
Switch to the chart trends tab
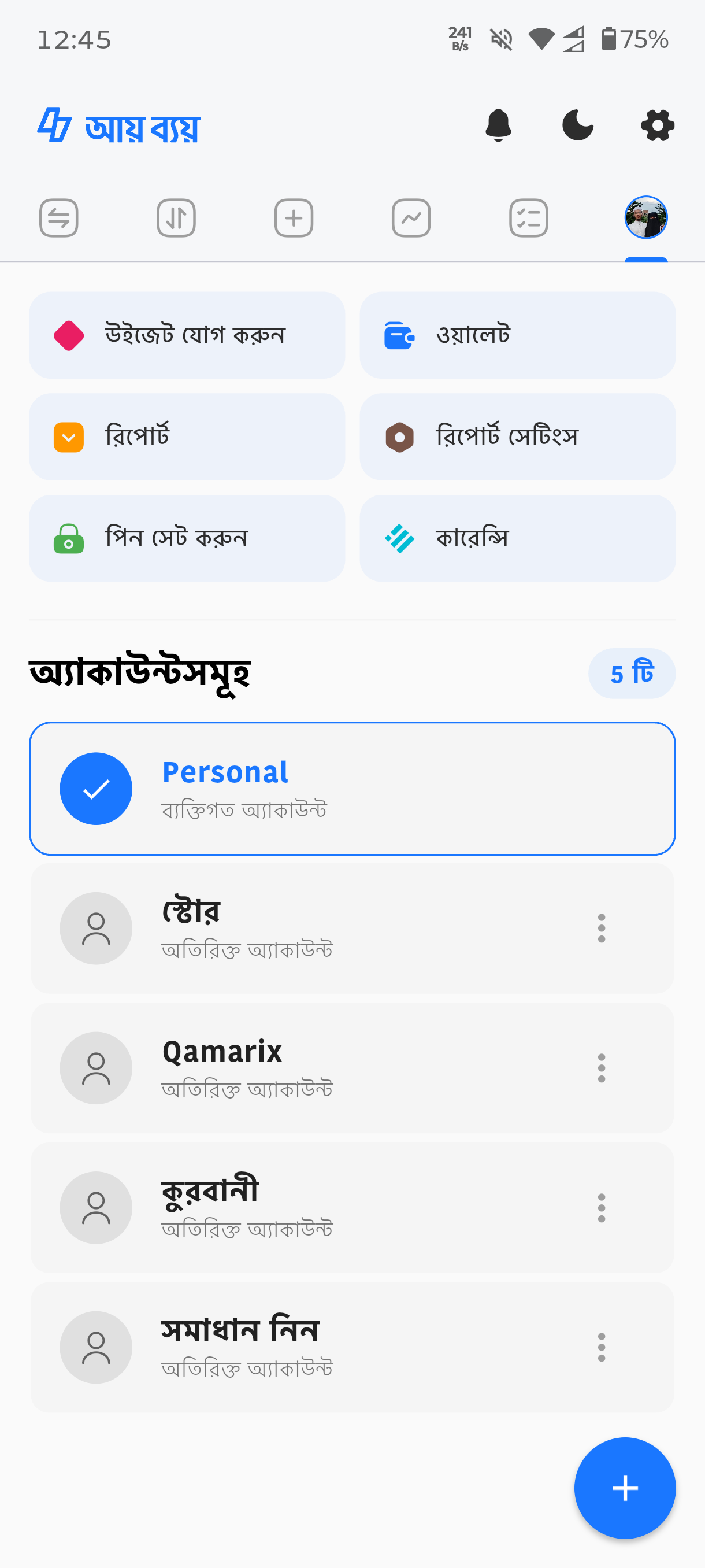click(411, 218)
